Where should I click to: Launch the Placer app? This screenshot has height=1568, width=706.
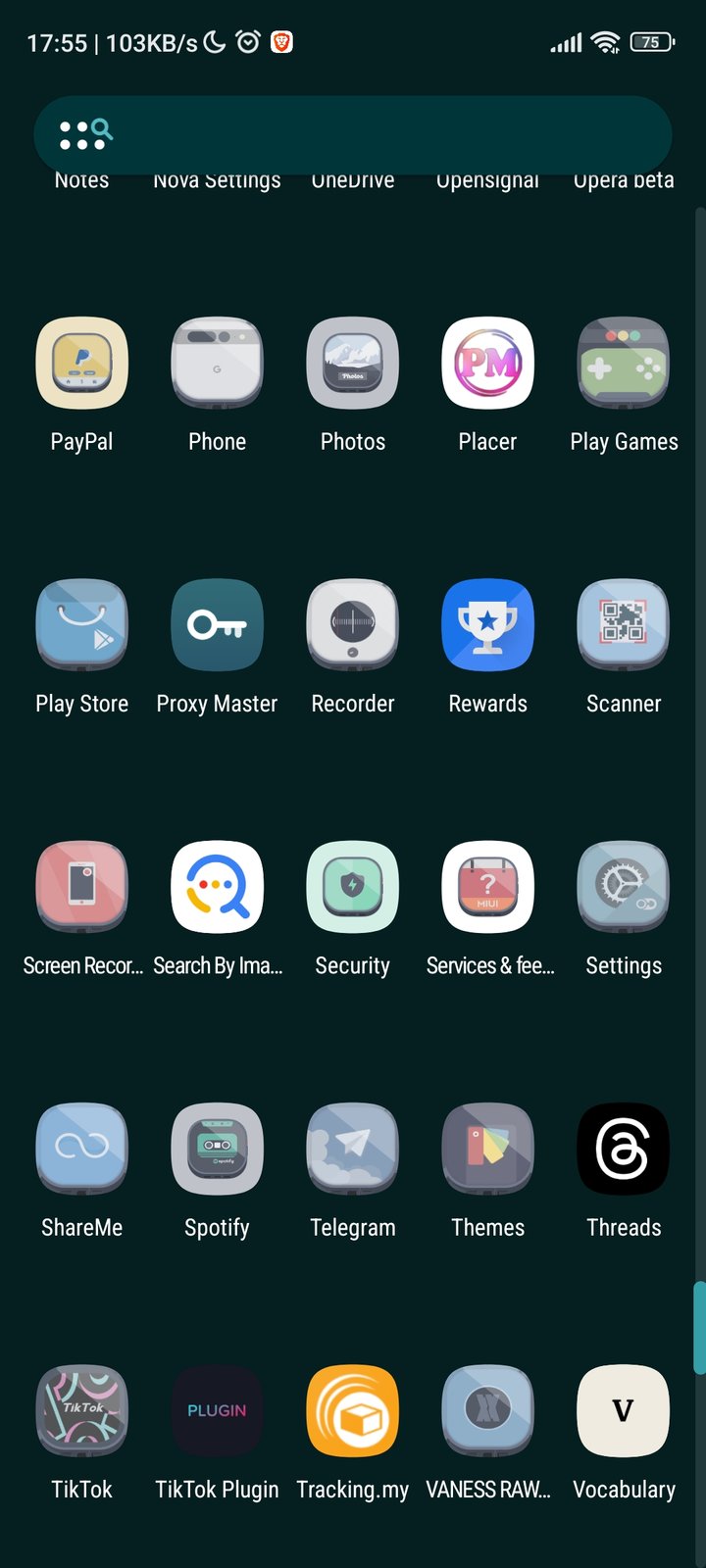[487, 364]
